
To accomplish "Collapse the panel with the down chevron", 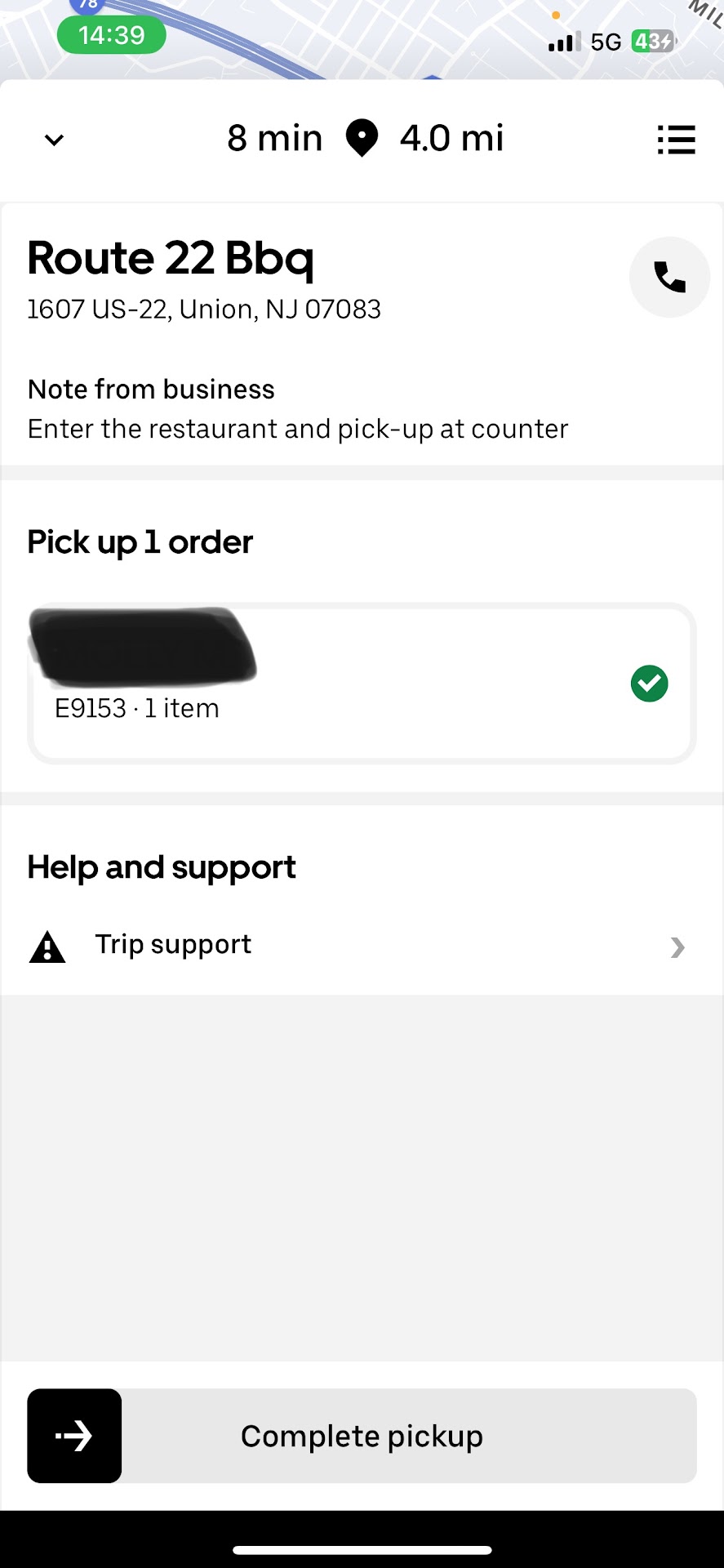I will (54, 140).
